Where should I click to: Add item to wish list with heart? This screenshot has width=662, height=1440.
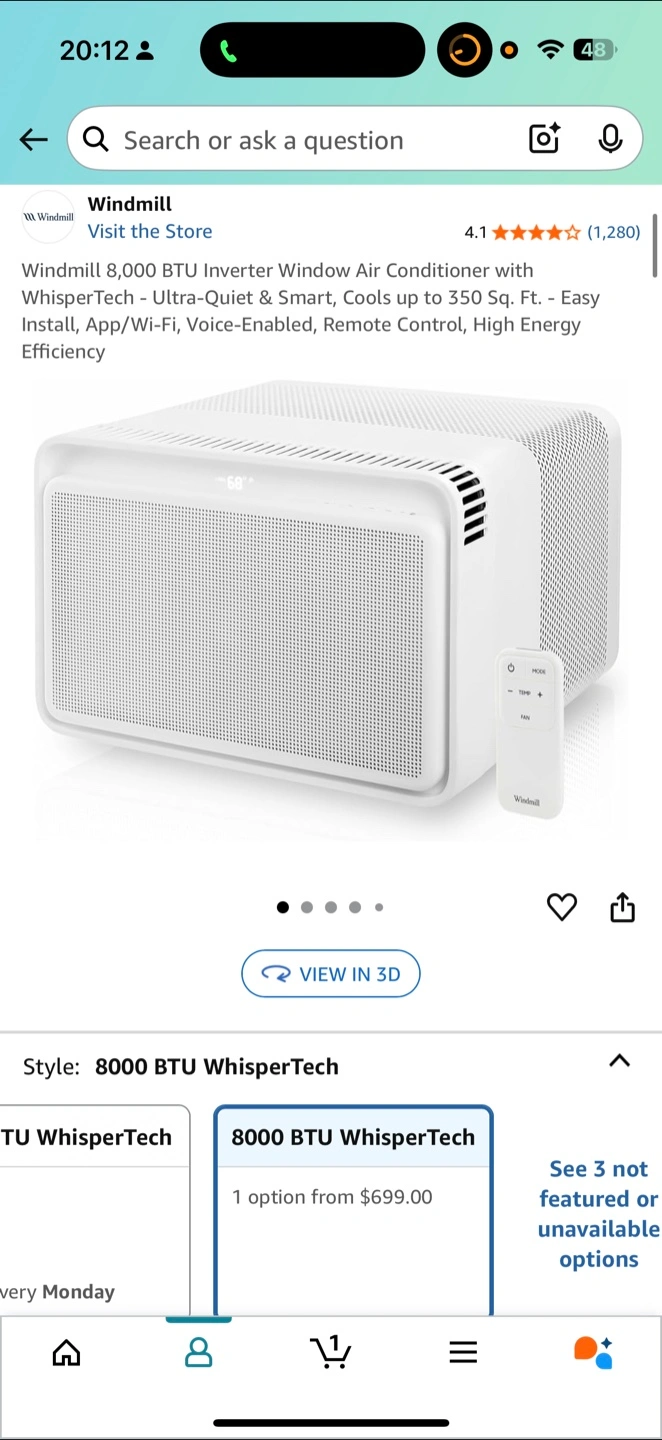pos(562,907)
